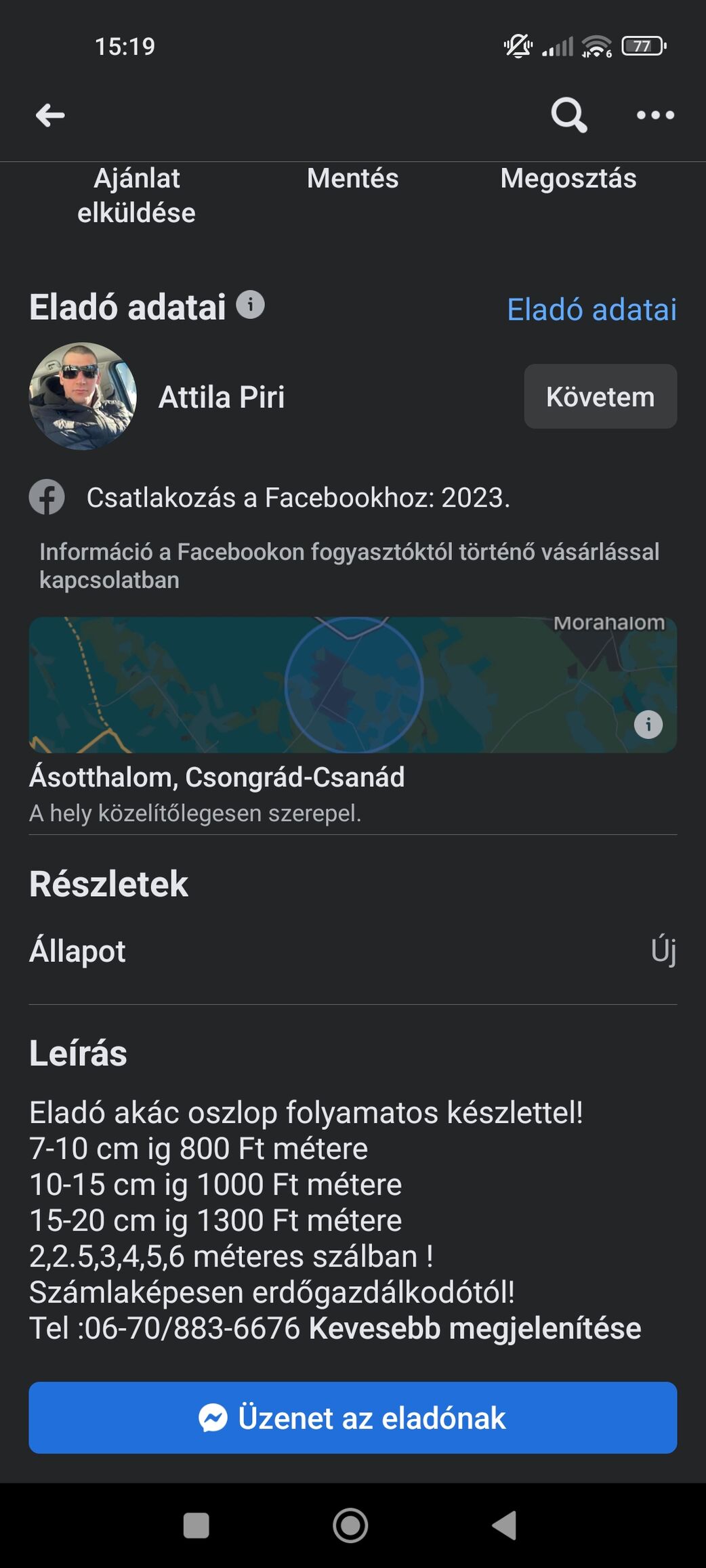Open the blue Eladó adatai link
The image size is (706, 1568).
point(591,310)
